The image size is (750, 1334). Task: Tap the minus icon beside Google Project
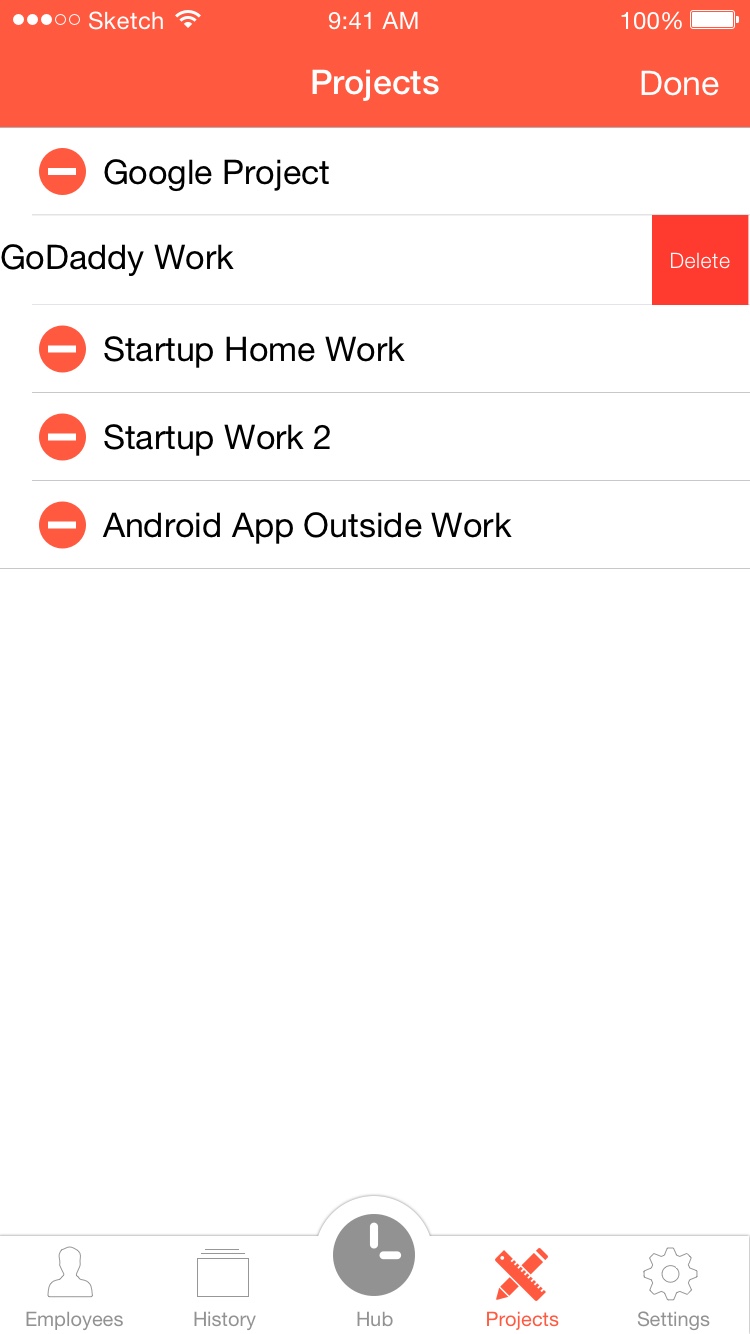click(x=62, y=172)
